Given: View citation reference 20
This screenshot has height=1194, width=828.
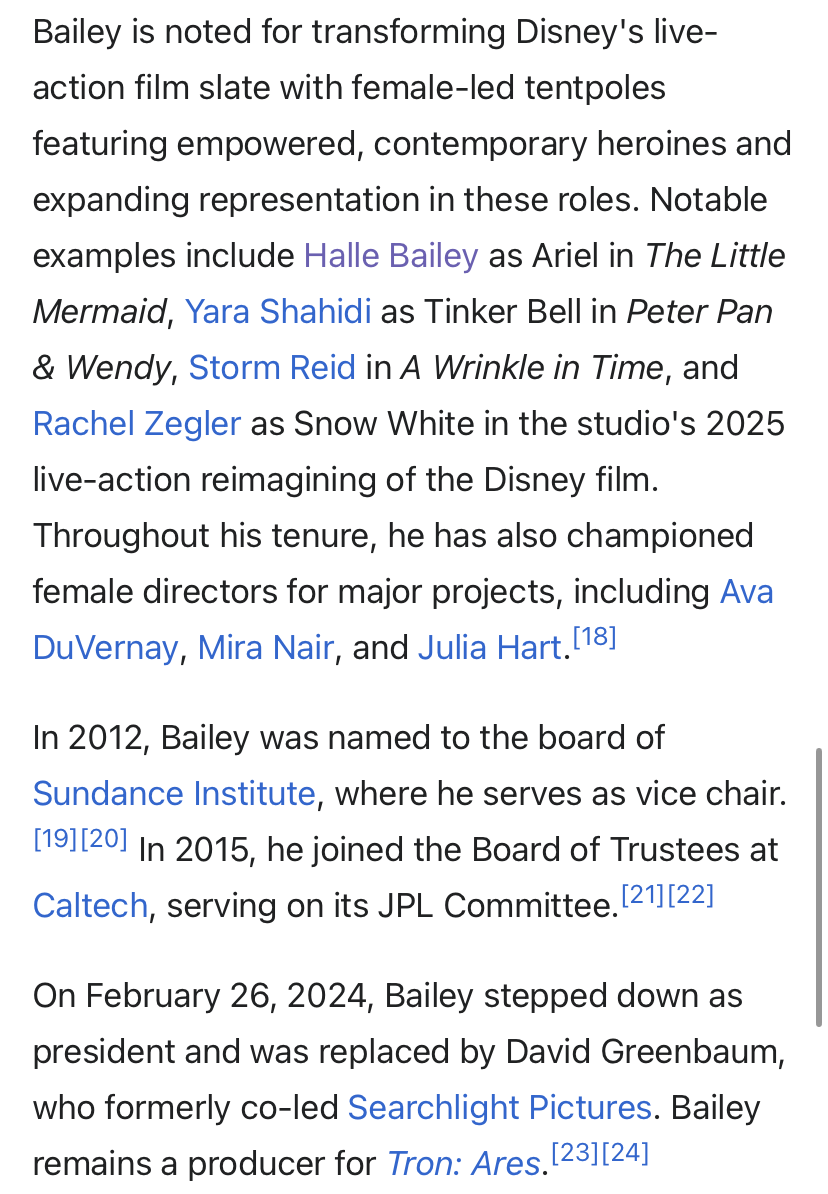Looking at the screenshot, I should 104,840.
